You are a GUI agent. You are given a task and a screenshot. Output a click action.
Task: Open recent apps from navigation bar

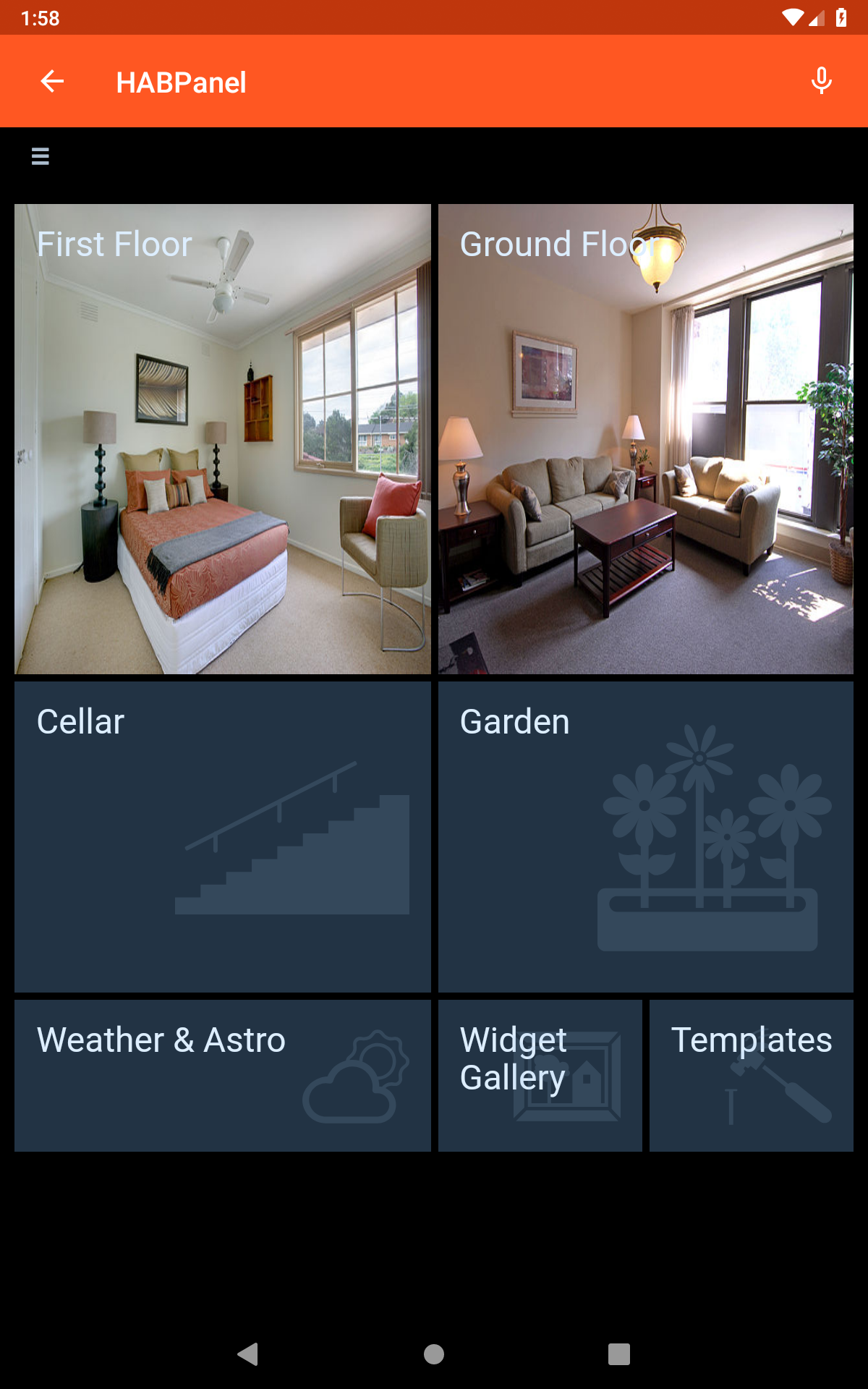(619, 1354)
